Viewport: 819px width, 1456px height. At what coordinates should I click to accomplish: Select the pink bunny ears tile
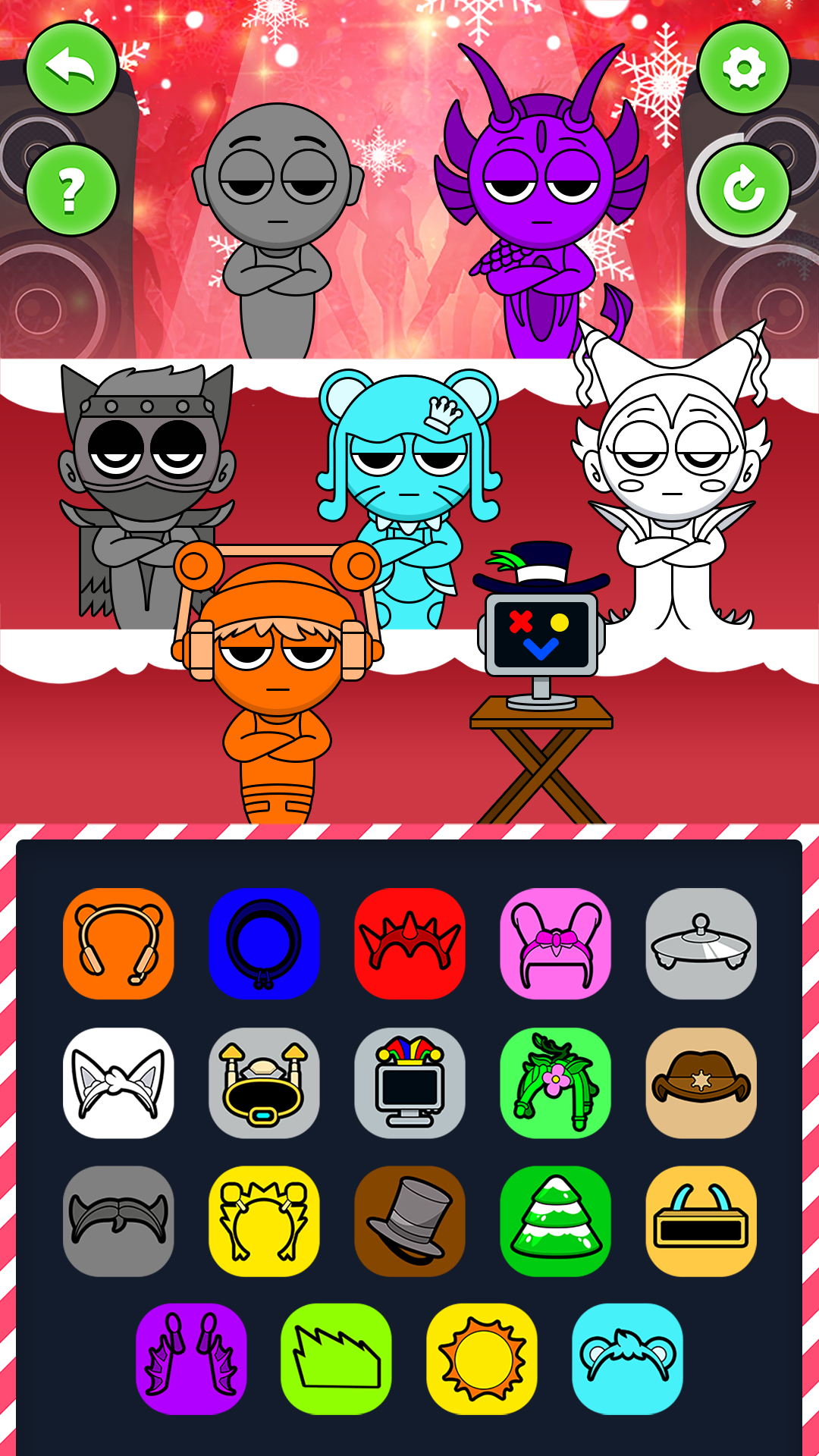pyautogui.click(x=555, y=943)
